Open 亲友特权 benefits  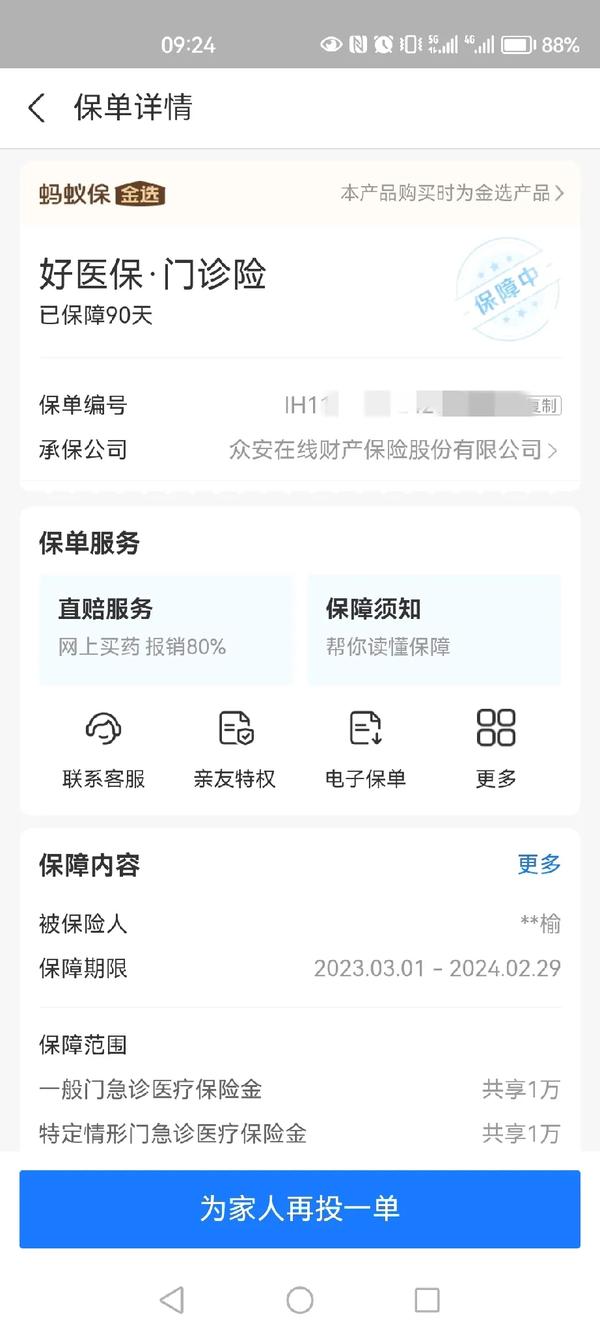pyautogui.click(x=235, y=750)
